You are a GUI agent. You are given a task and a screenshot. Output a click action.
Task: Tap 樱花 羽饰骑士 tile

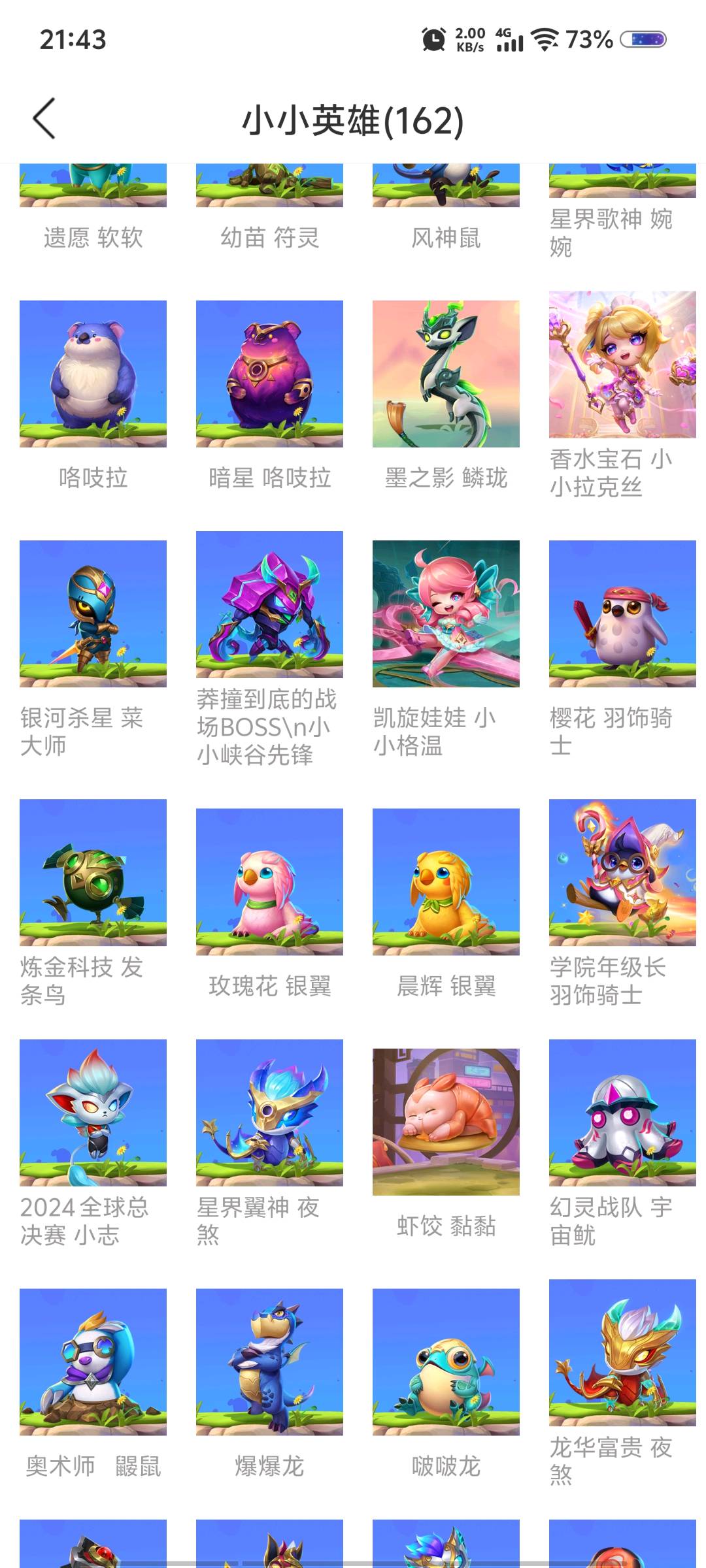[x=622, y=613]
